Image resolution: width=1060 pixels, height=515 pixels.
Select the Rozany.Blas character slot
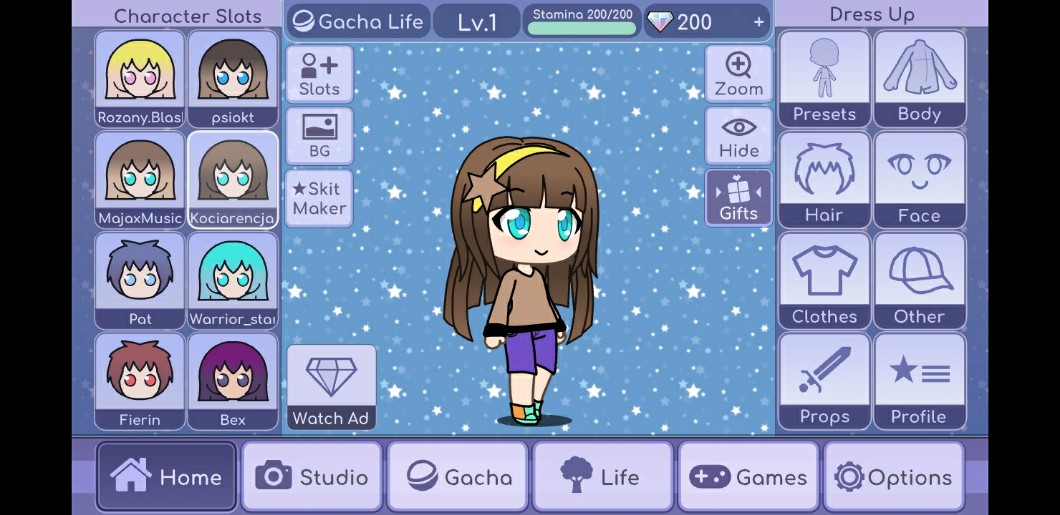pyautogui.click(x=140, y=78)
